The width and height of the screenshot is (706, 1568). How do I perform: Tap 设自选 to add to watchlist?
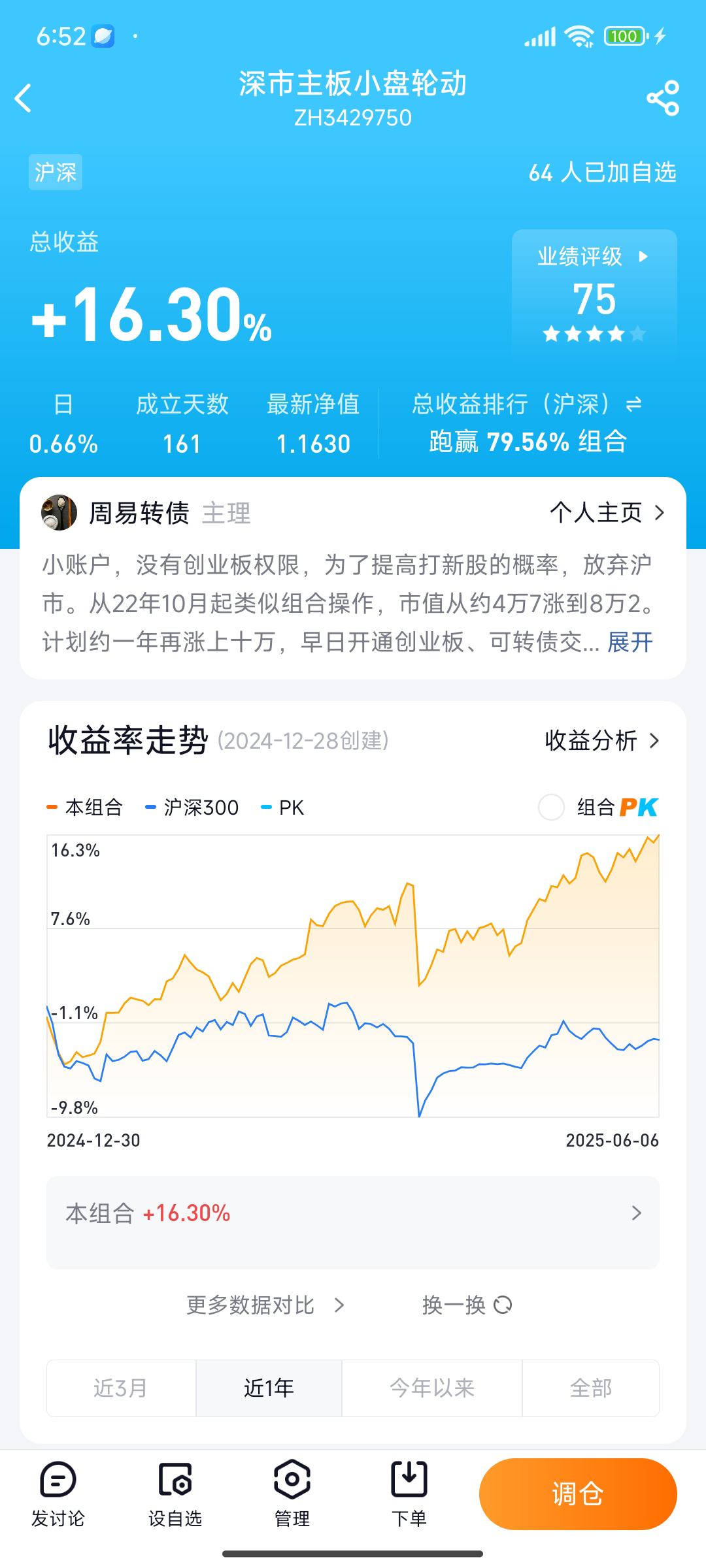[x=175, y=1494]
